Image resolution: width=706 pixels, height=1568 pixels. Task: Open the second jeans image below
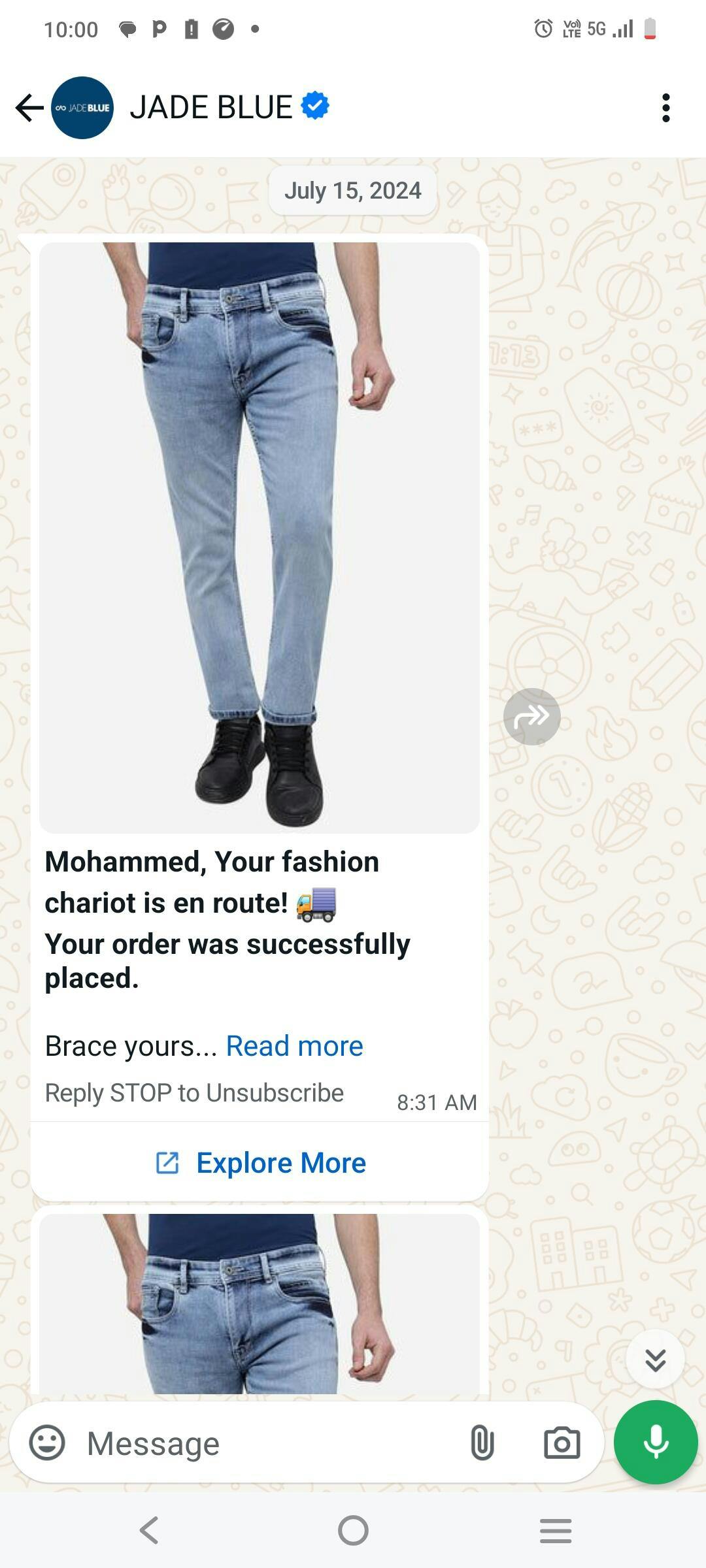point(260,1303)
